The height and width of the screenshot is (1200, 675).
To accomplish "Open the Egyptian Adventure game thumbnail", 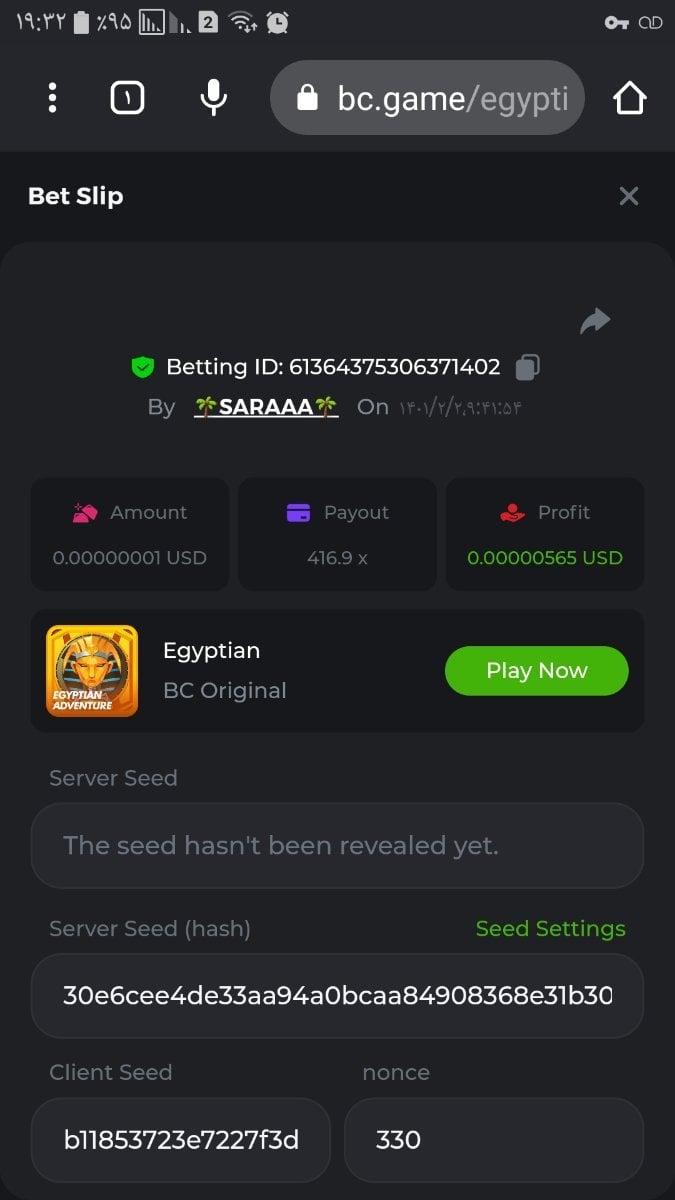I will 92,671.
